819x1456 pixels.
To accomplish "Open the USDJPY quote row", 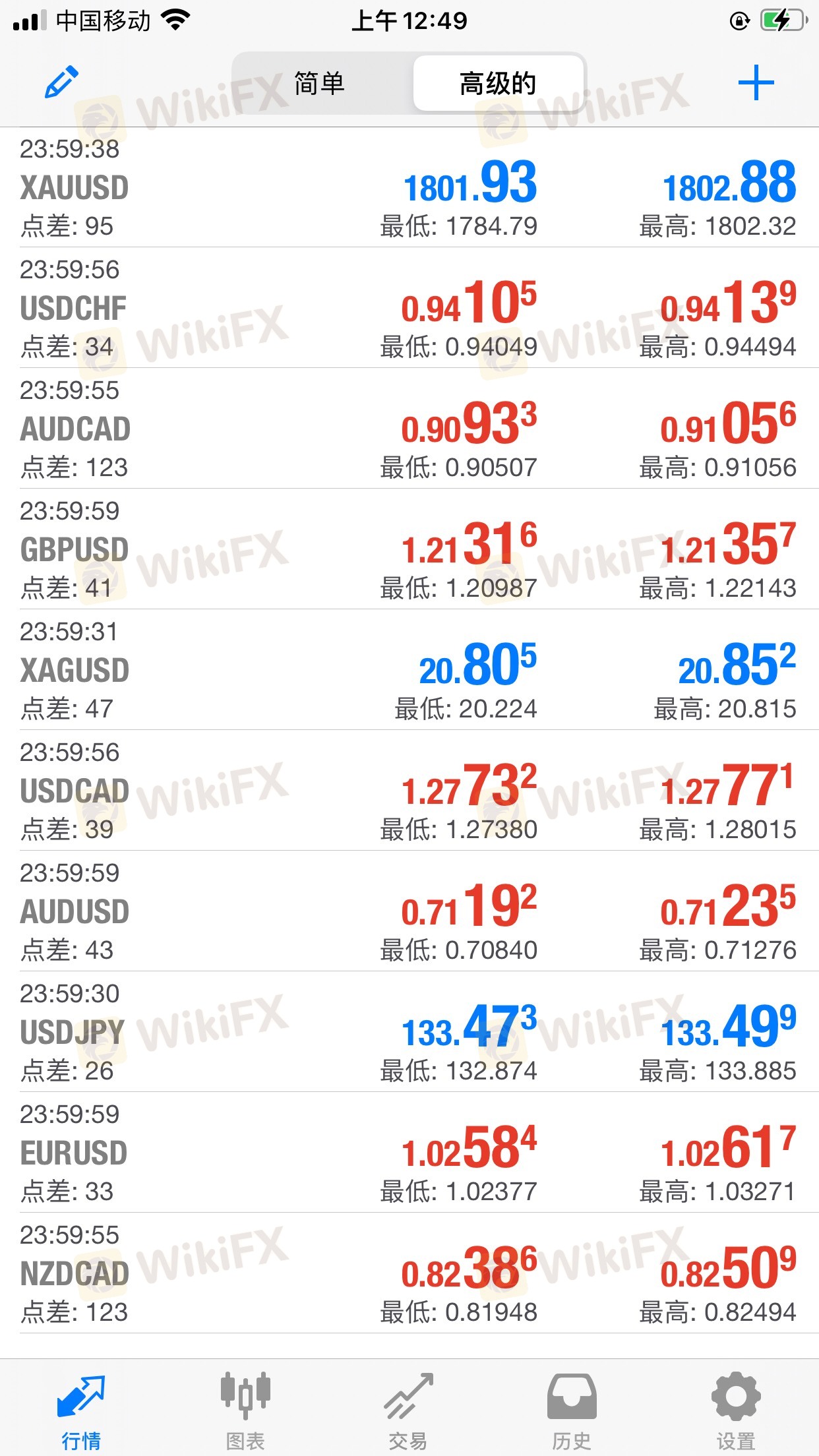I will [x=409, y=1032].
